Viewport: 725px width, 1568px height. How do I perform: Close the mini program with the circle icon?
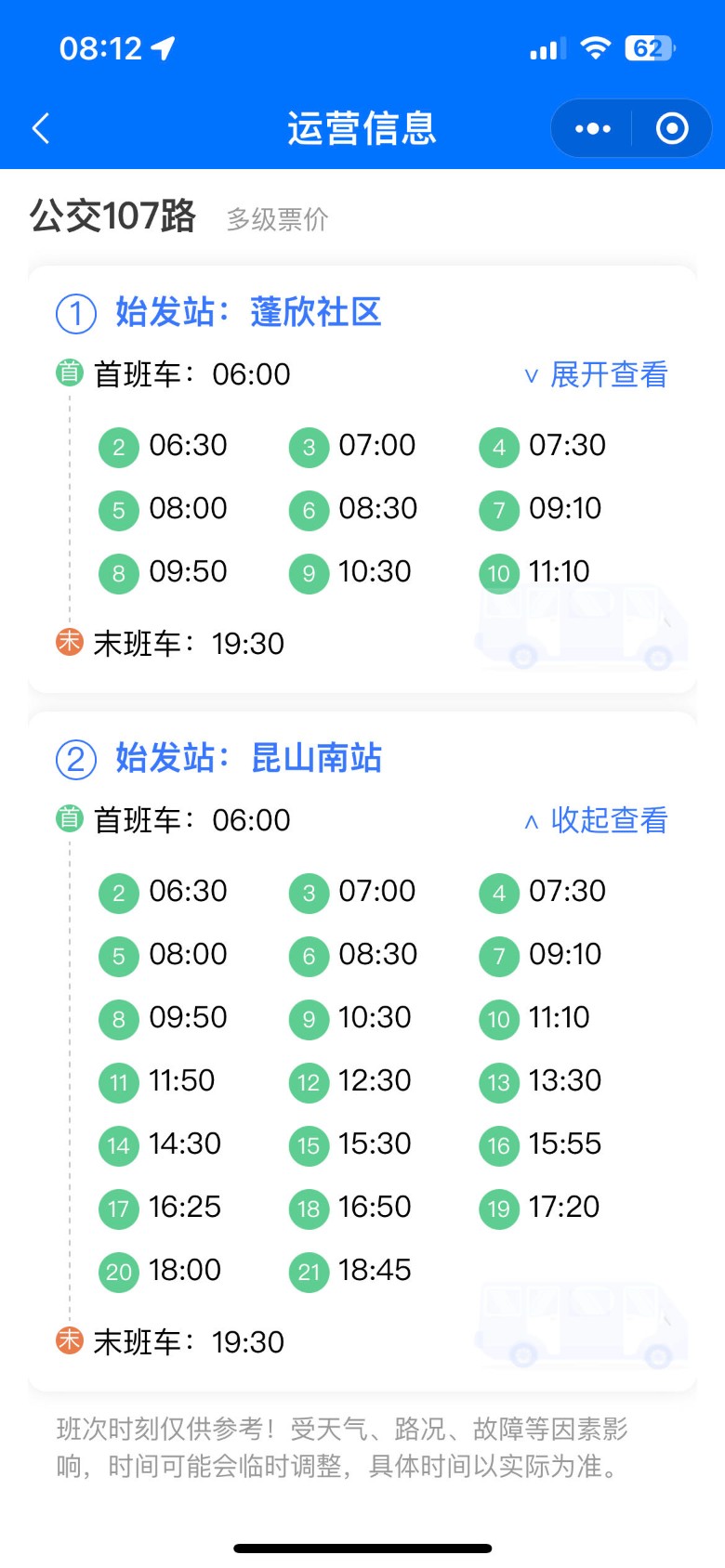tap(672, 128)
